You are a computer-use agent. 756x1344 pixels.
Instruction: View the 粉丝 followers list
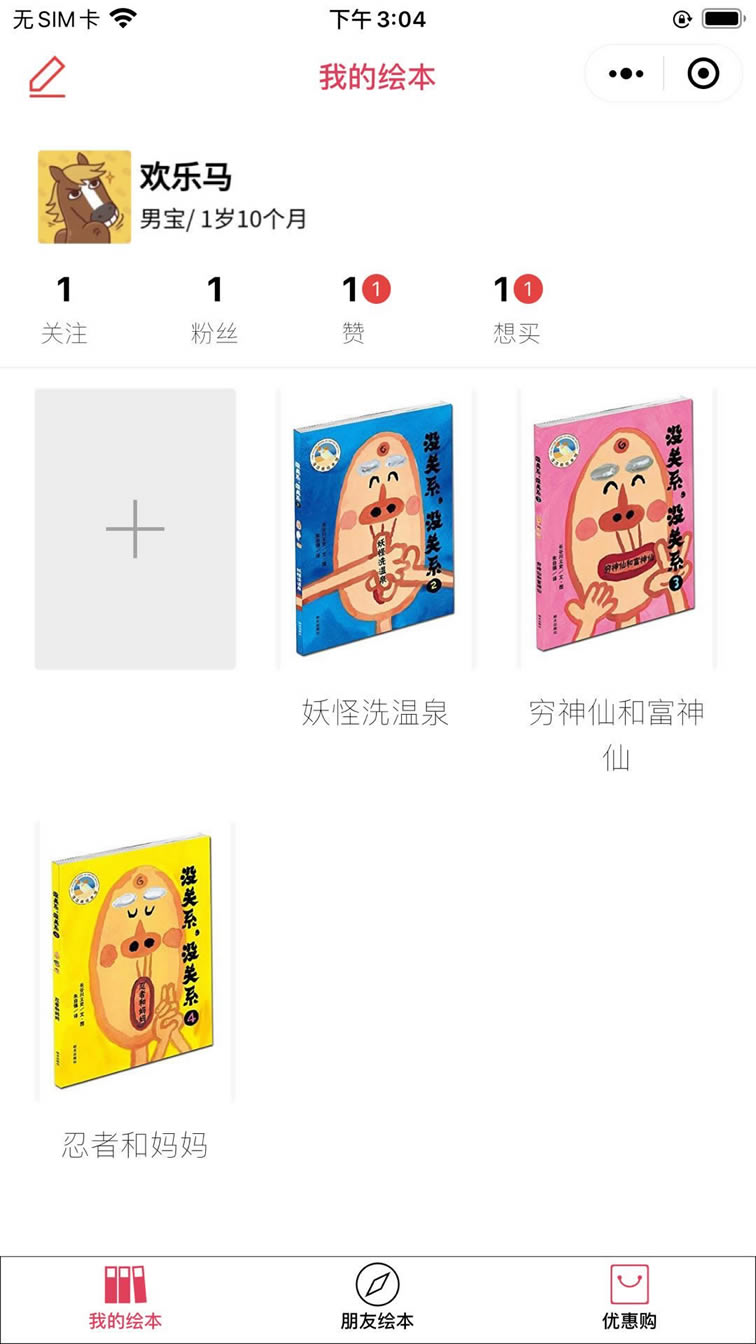tap(214, 311)
